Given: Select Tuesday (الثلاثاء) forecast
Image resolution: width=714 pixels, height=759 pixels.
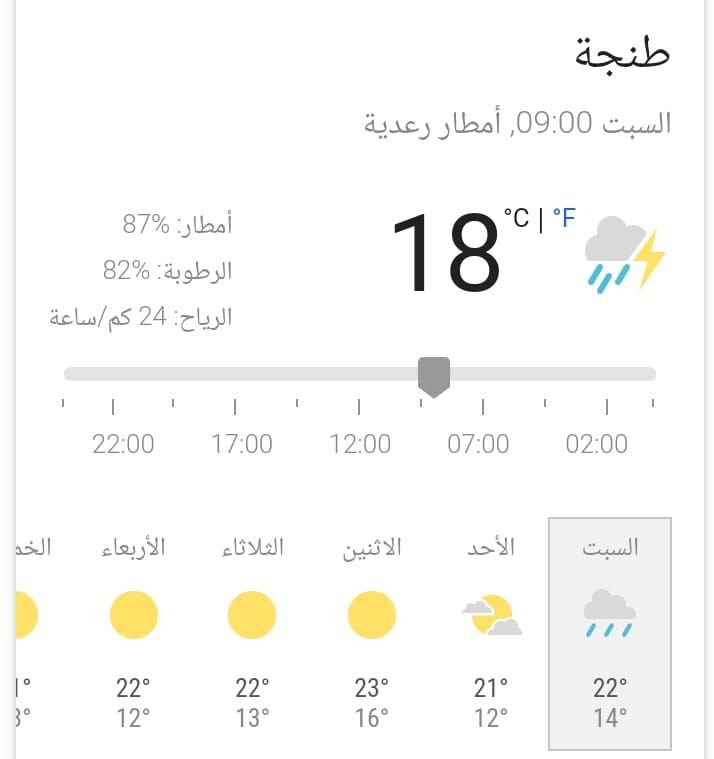Looking at the screenshot, I should pyautogui.click(x=252, y=634).
